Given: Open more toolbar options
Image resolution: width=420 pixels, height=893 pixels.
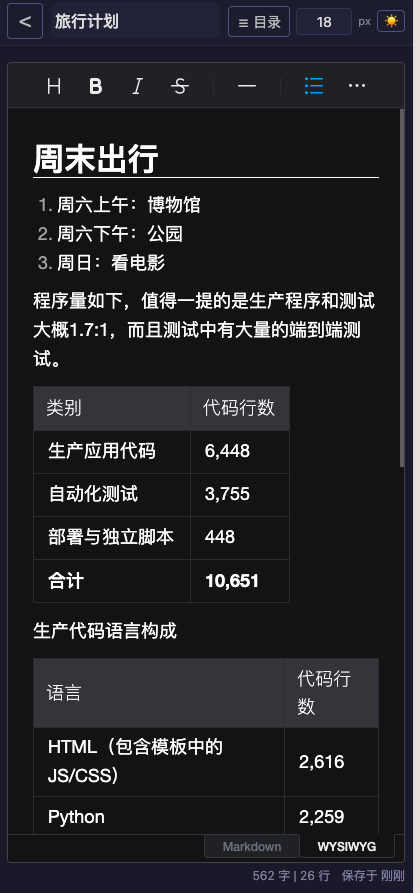Looking at the screenshot, I should pyautogui.click(x=357, y=86).
